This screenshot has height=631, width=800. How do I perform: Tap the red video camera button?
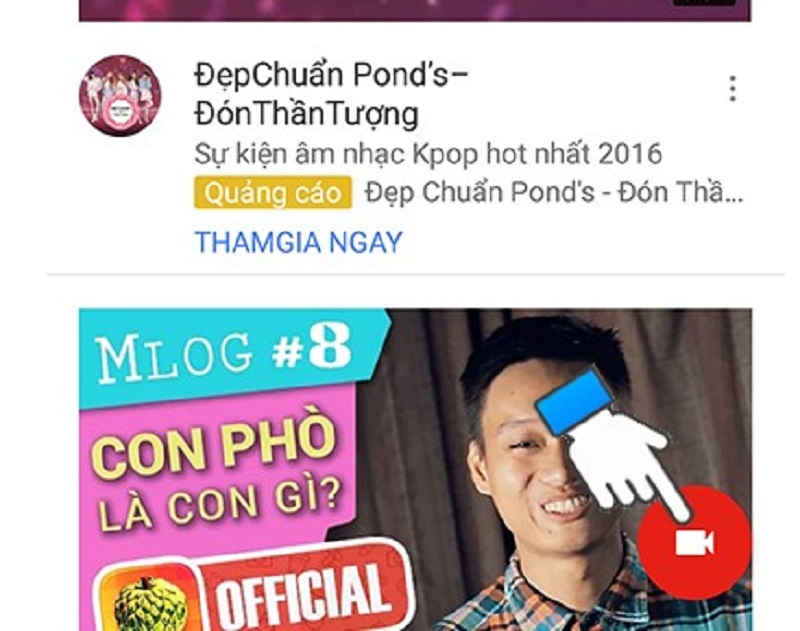click(x=694, y=542)
